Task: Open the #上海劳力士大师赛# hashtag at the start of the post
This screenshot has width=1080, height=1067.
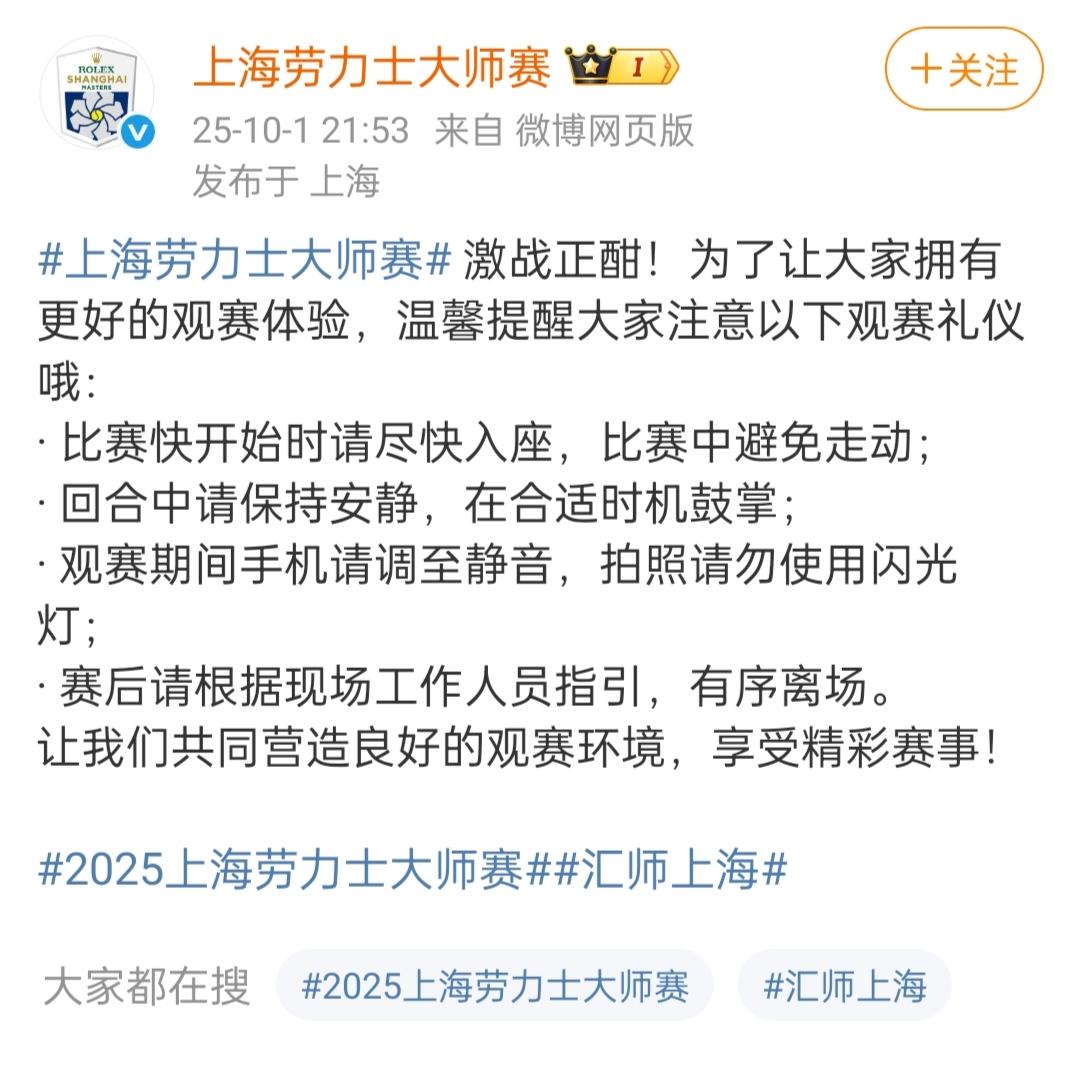Action: coord(246,261)
